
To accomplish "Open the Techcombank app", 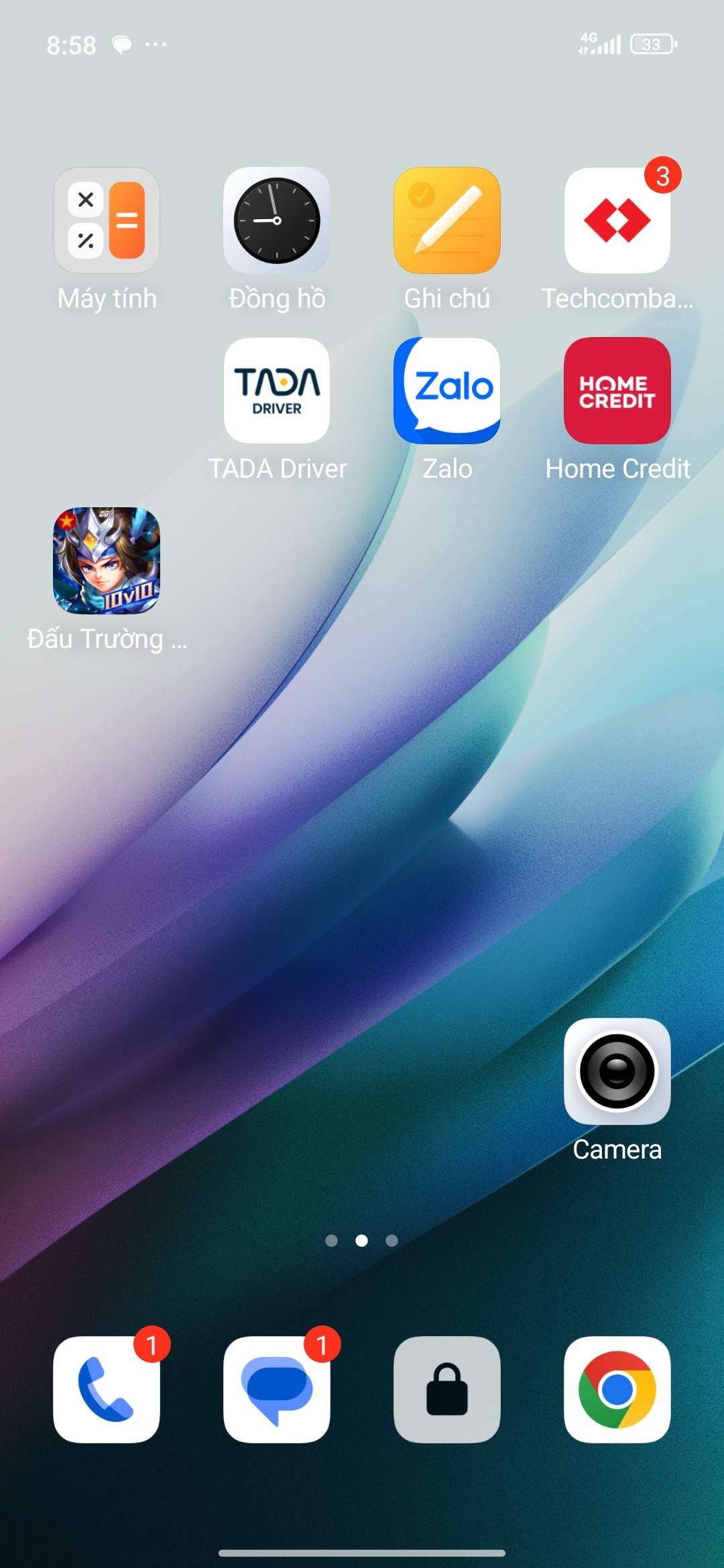I will pyautogui.click(x=617, y=220).
